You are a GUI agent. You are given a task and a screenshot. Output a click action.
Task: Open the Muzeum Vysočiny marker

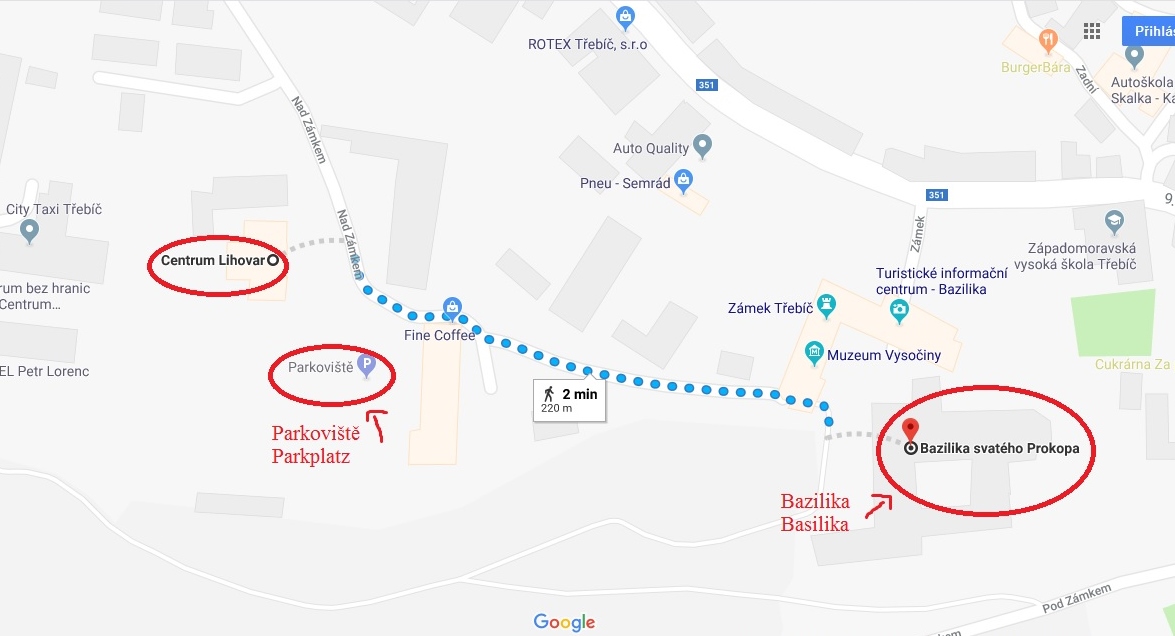pos(815,351)
